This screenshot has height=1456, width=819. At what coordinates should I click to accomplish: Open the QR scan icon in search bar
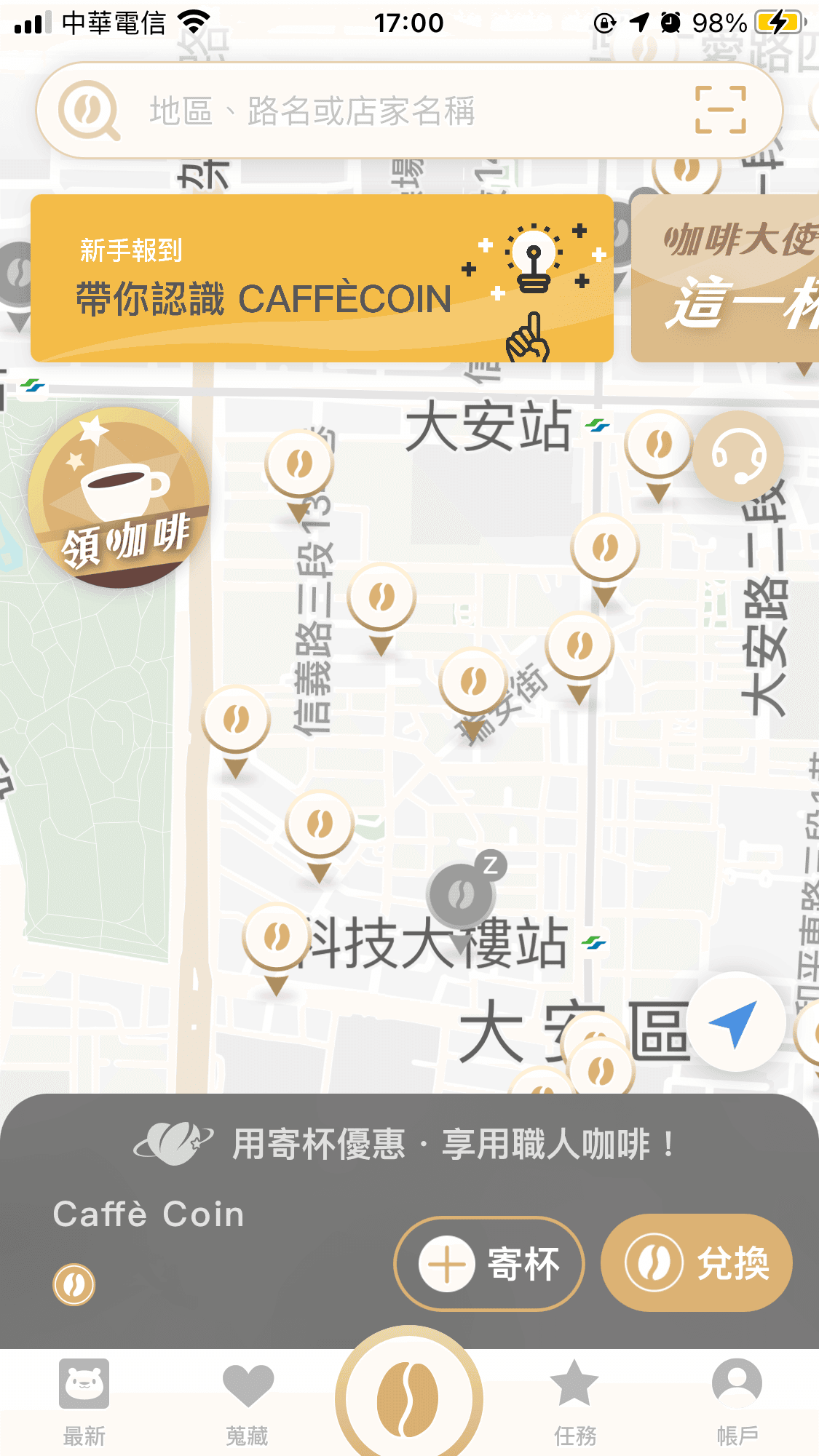(720, 110)
